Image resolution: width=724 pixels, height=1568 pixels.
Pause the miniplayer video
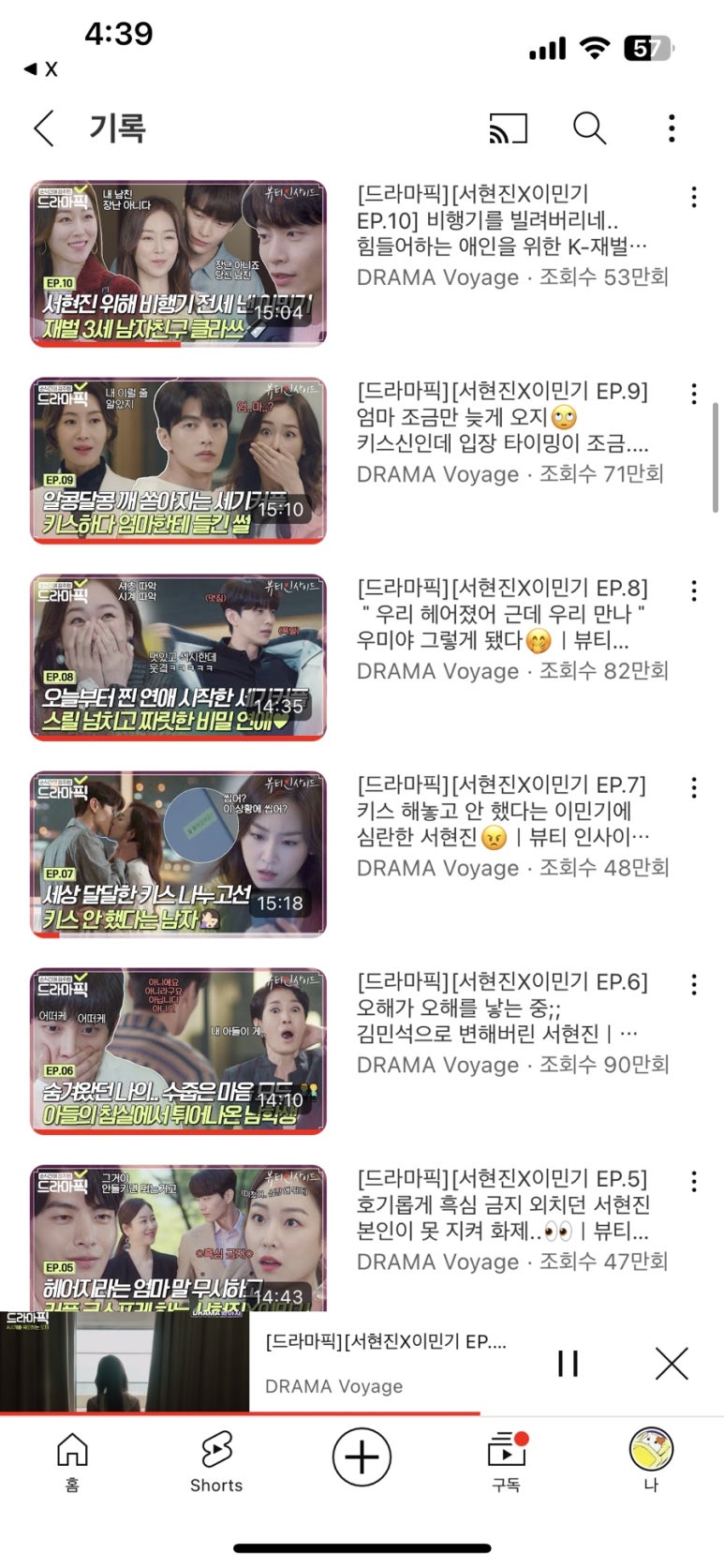568,1364
